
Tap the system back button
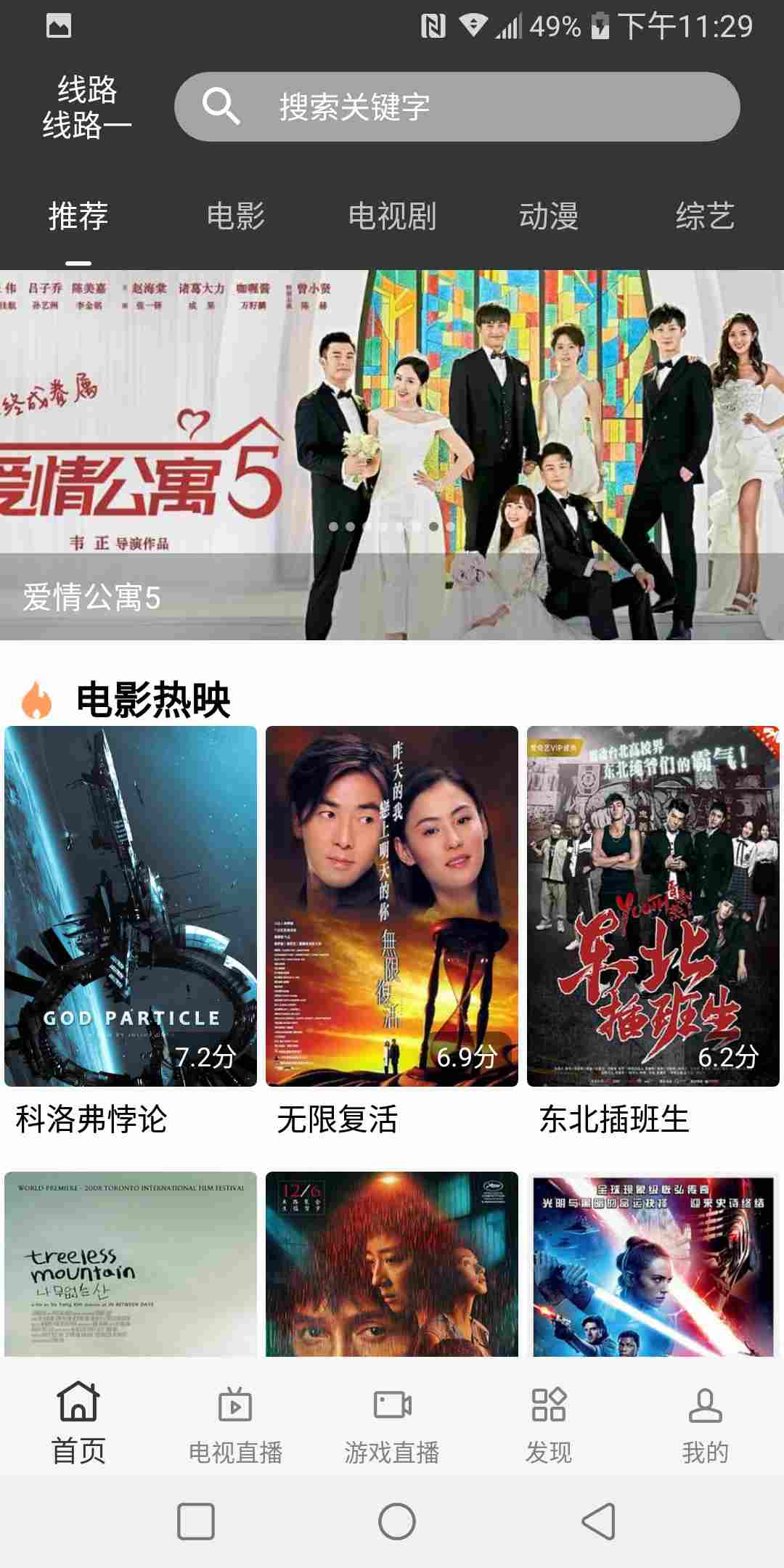(599, 1521)
